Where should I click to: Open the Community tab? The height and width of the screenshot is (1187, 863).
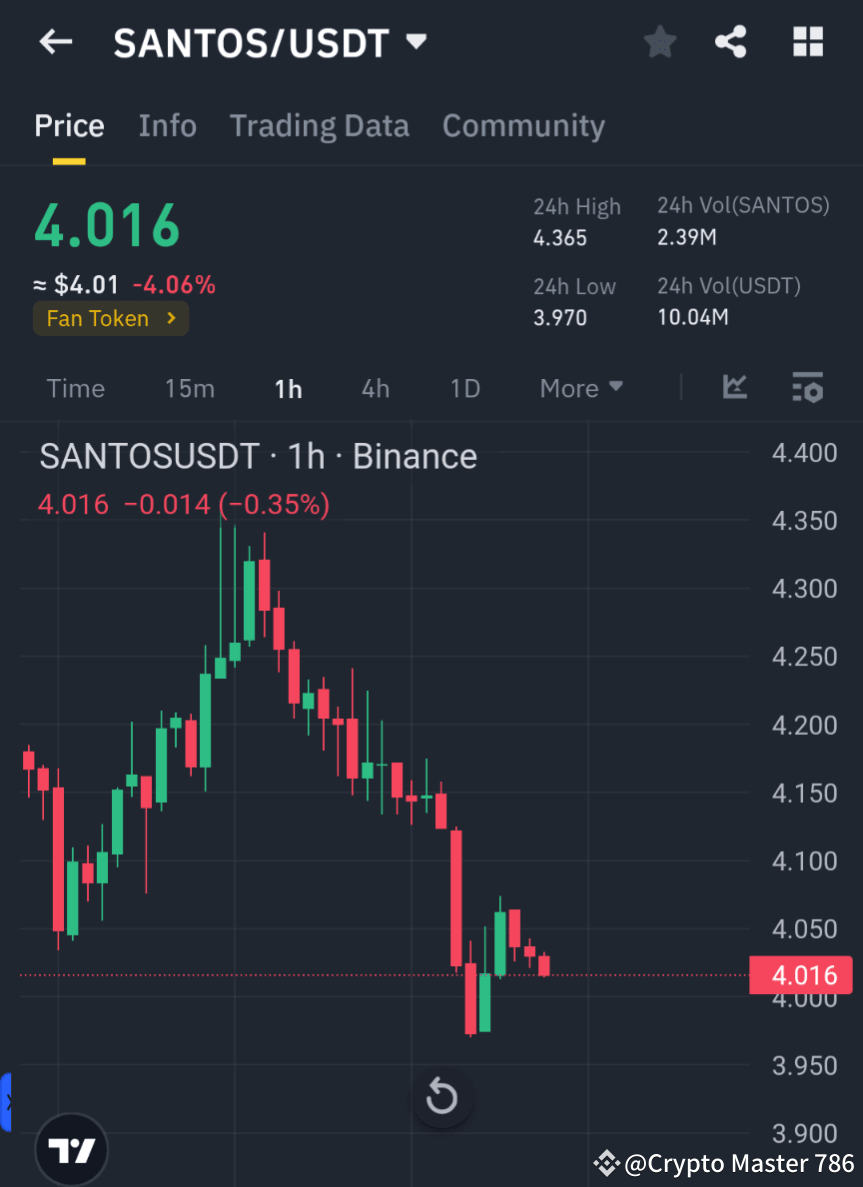(523, 125)
